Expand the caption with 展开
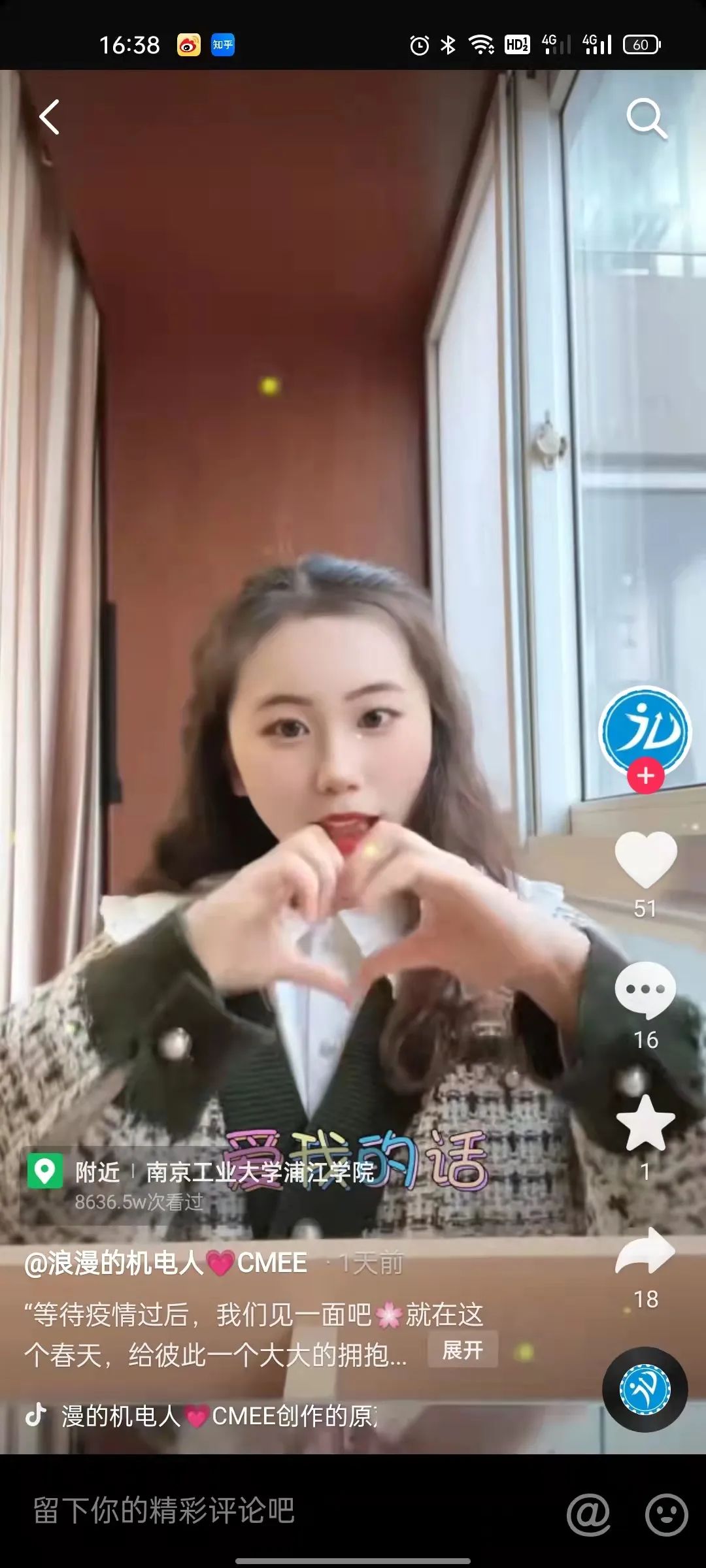Image resolution: width=706 pixels, height=1568 pixels. click(x=463, y=1350)
